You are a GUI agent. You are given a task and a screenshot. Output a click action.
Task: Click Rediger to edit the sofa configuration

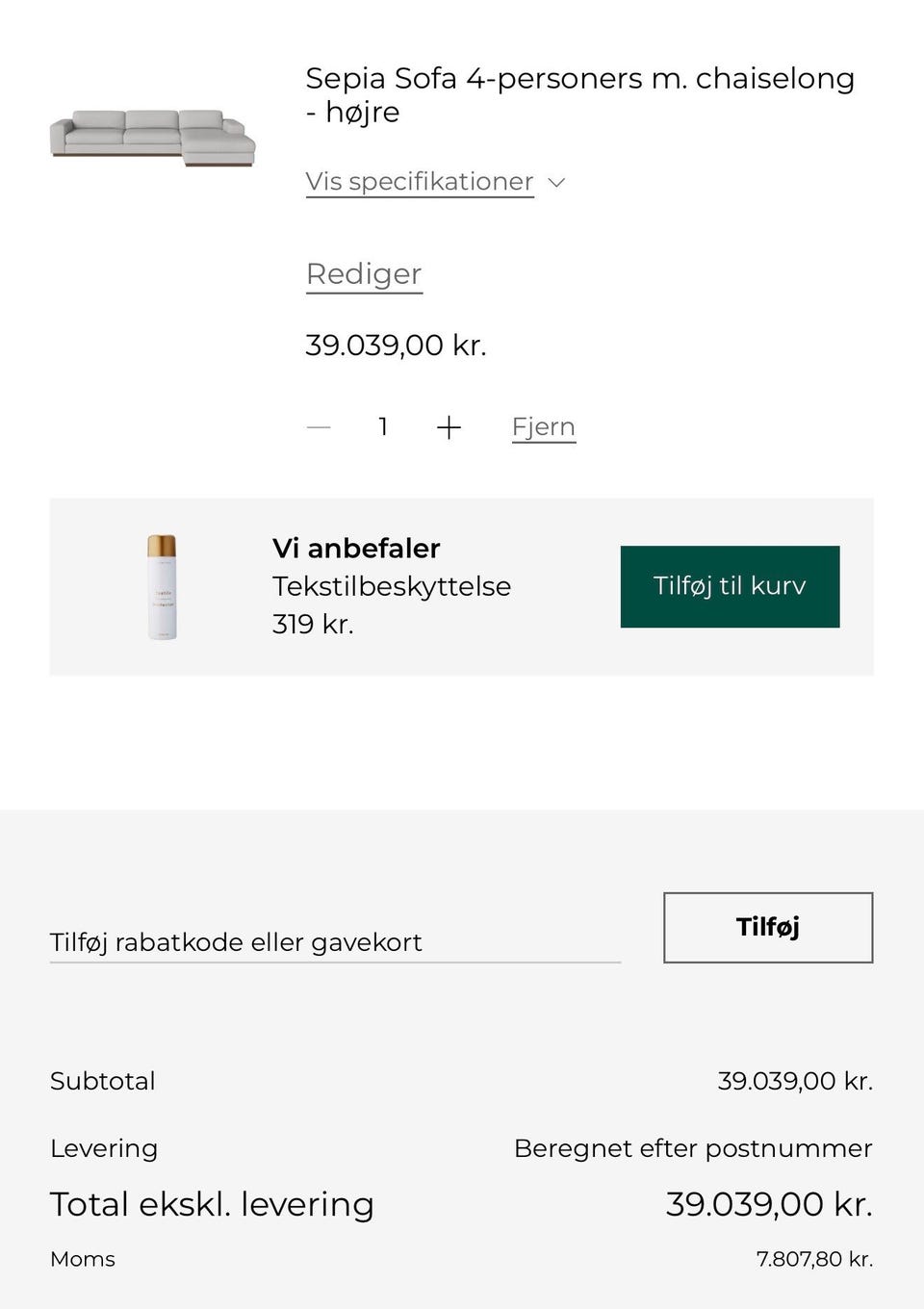click(363, 274)
